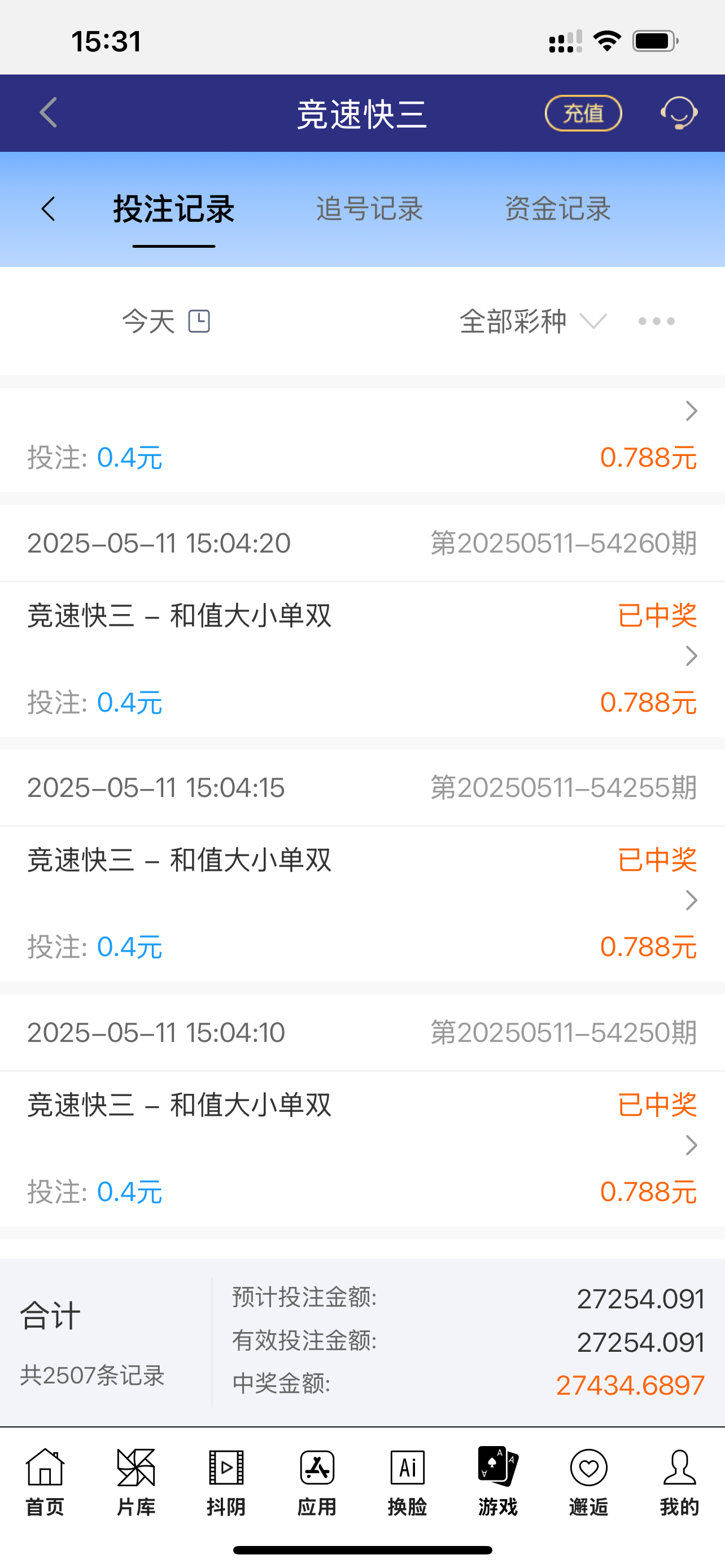725x1568 pixels.
Task: Select the 换脸 AI tab
Action: (407, 1482)
